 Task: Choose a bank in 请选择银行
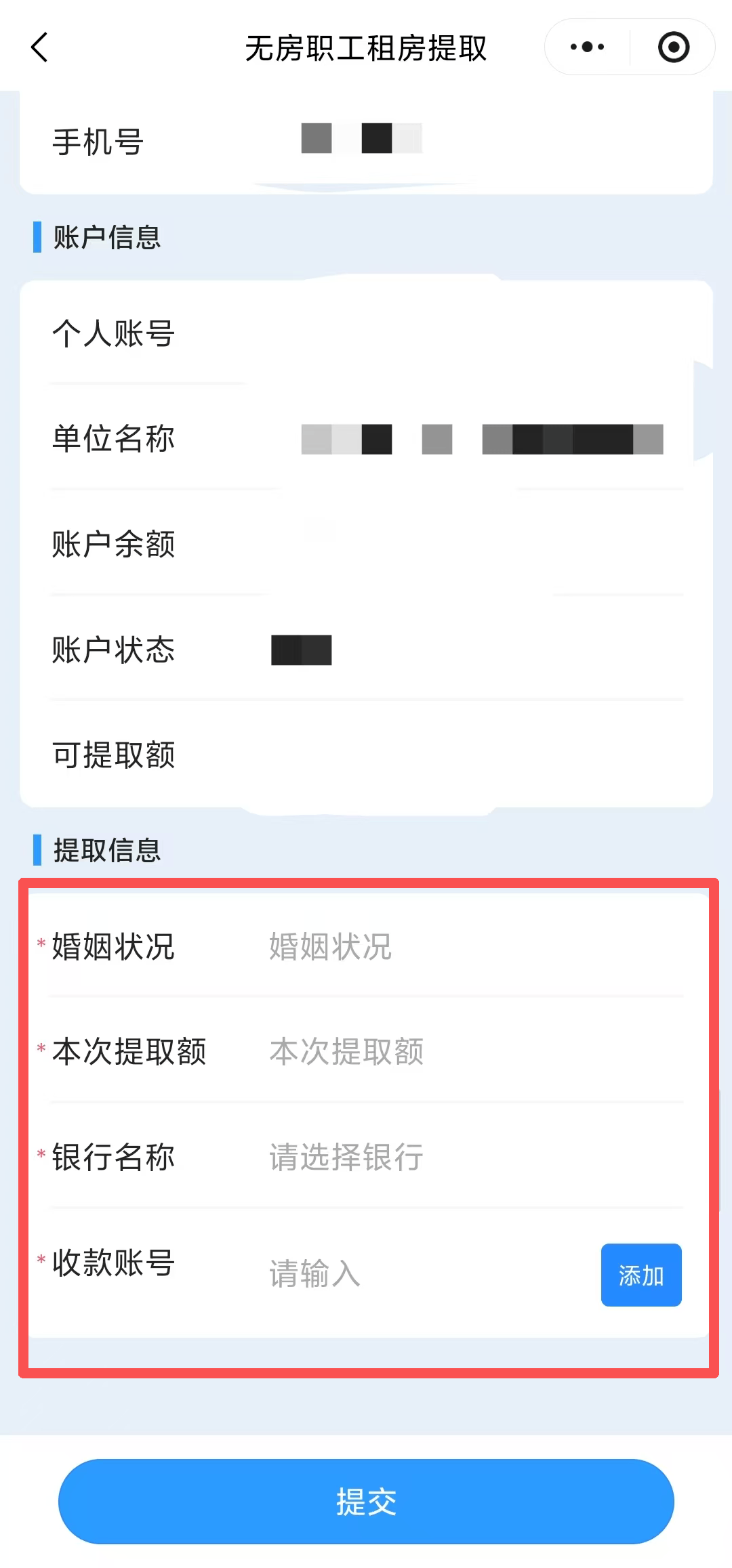click(468, 1157)
